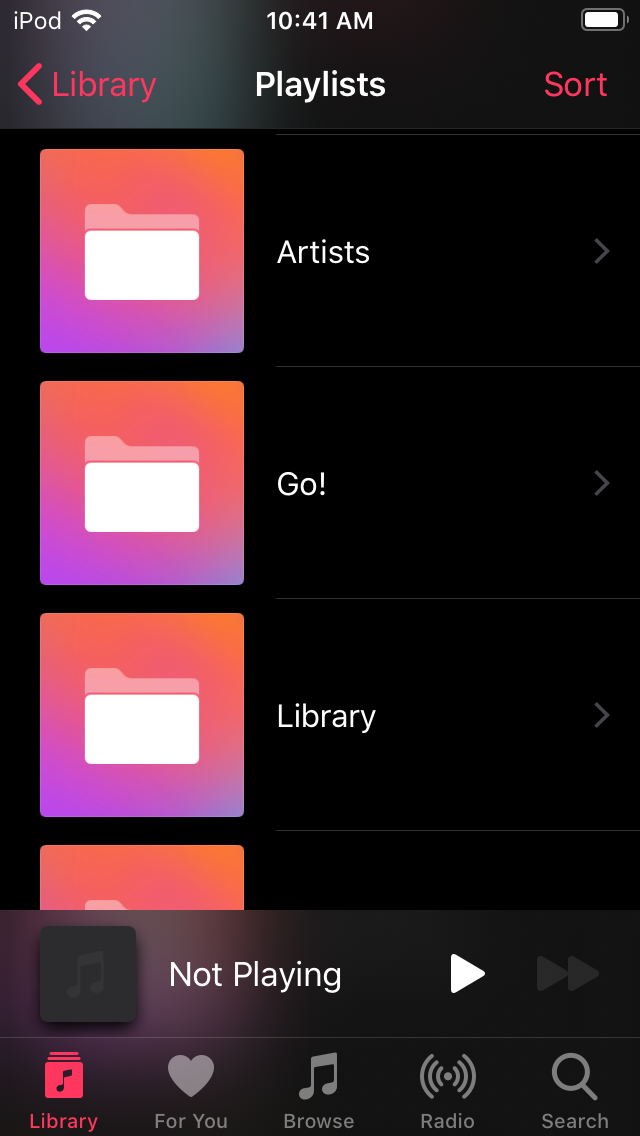The height and width of the screenshot is (1136, 640).
Task: Tap the play button in mini player
Action: [467, 974]
